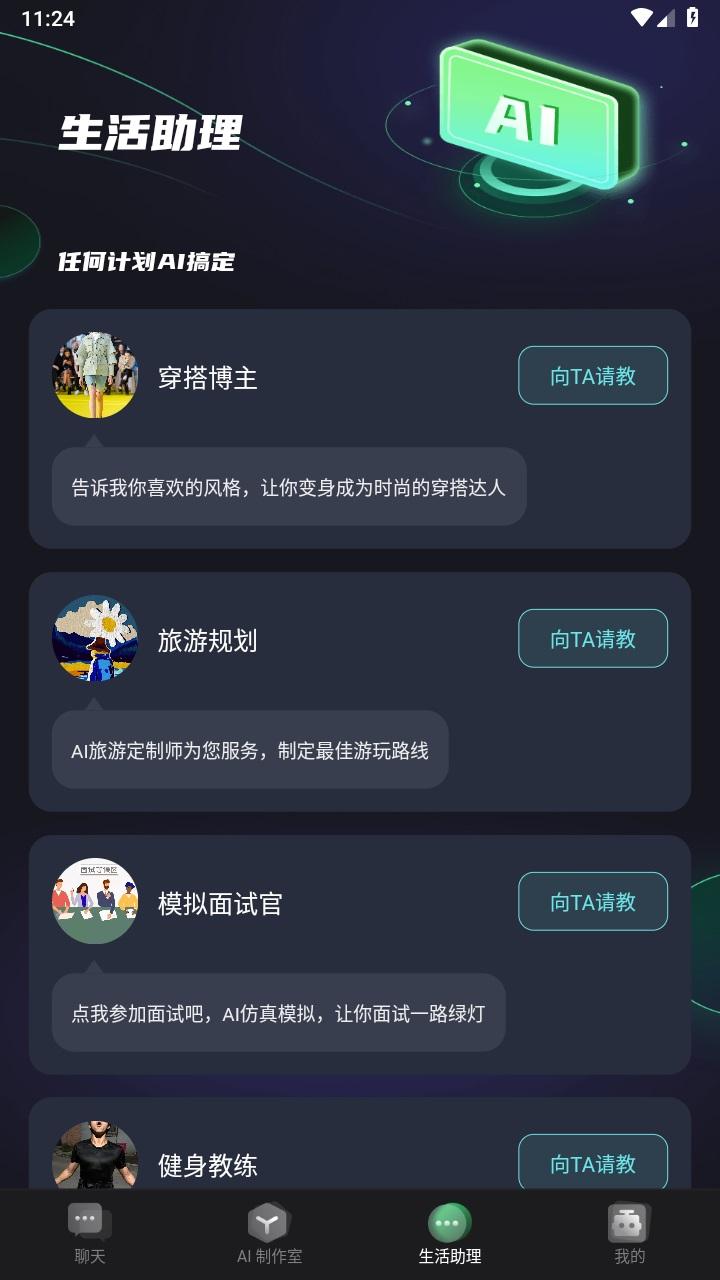
Task: Tap the green 生活助理 assistant icon
Action: [x=448, y=1221]
